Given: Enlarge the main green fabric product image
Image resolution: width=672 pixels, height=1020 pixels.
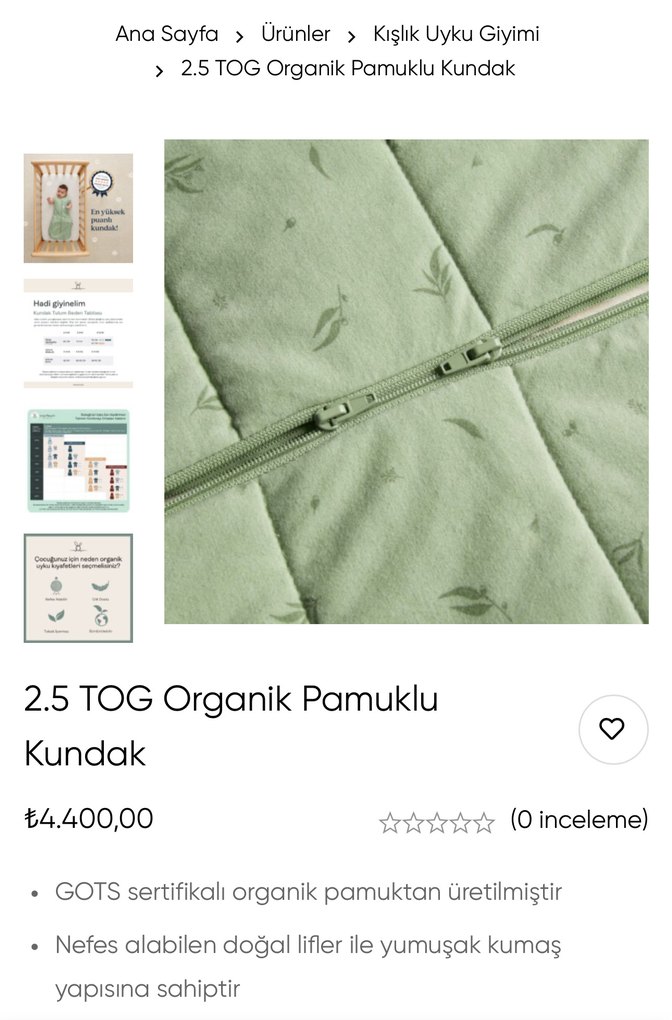Looking at the screenshot, I should [406, 381].
